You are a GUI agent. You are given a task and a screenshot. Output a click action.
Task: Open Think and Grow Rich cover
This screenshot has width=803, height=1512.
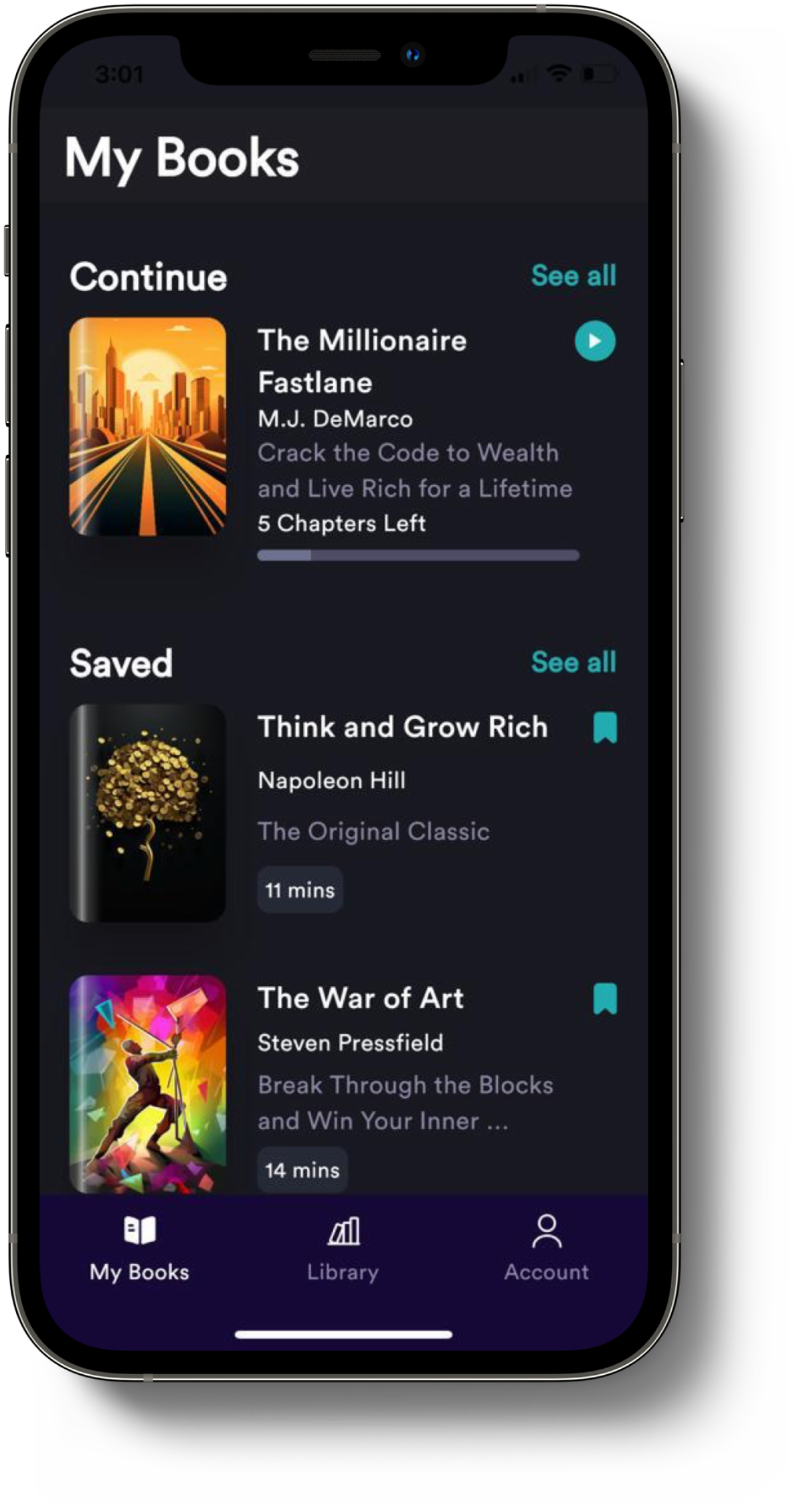coord(148,813)
